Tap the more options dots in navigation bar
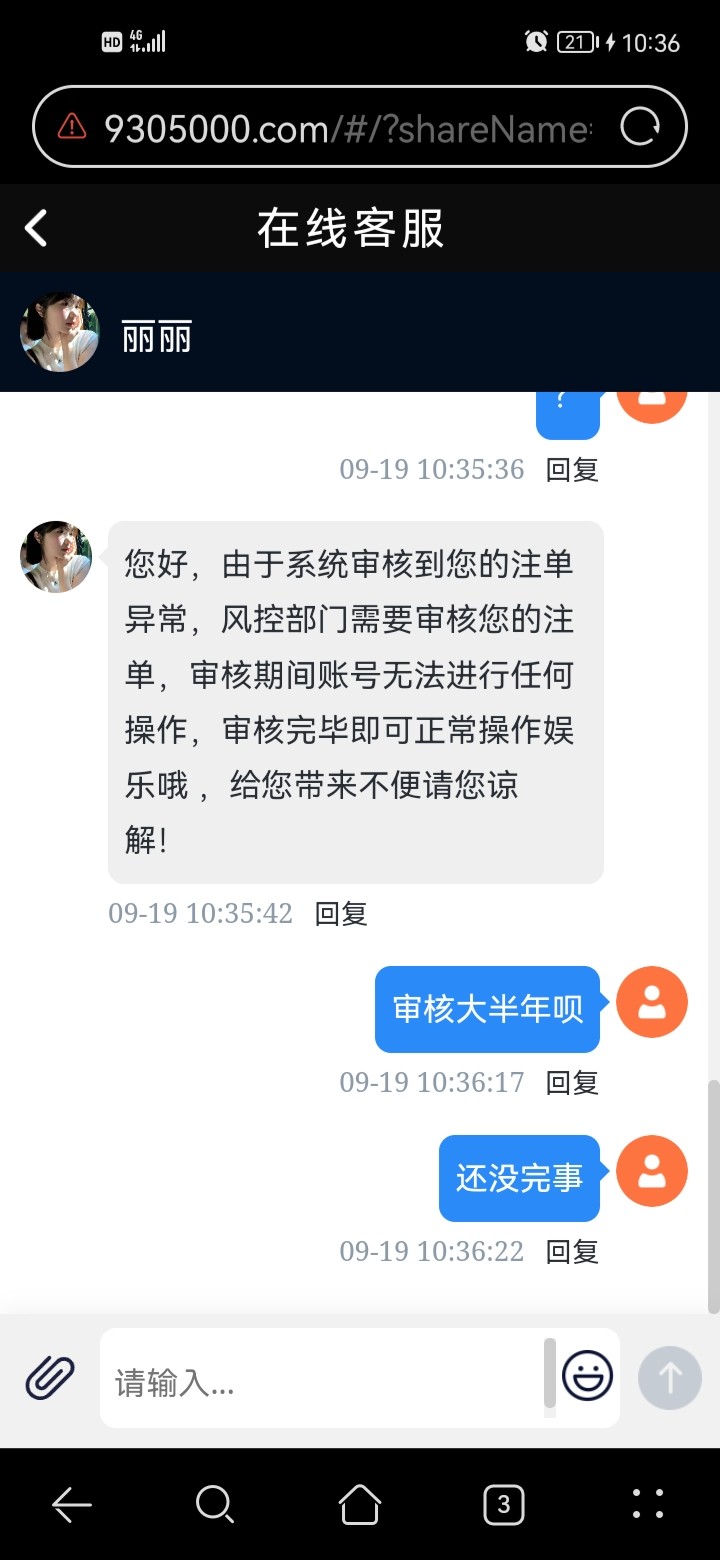720x1560 pixels. click(648, 1504)
